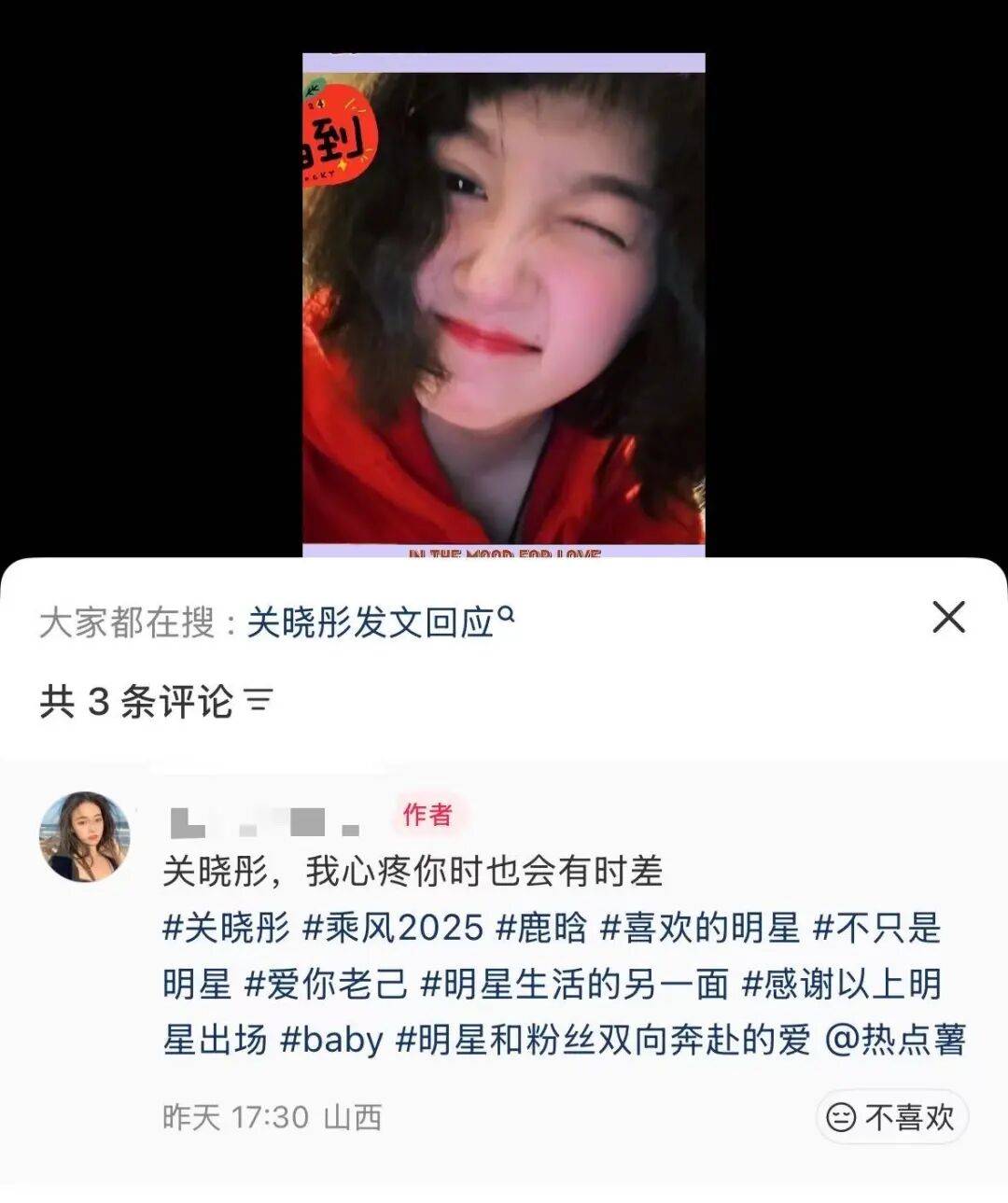Screen dimensions: 1008x1203
Task: Open the #鹿晗 hashtag
Action: coord(541,928)
